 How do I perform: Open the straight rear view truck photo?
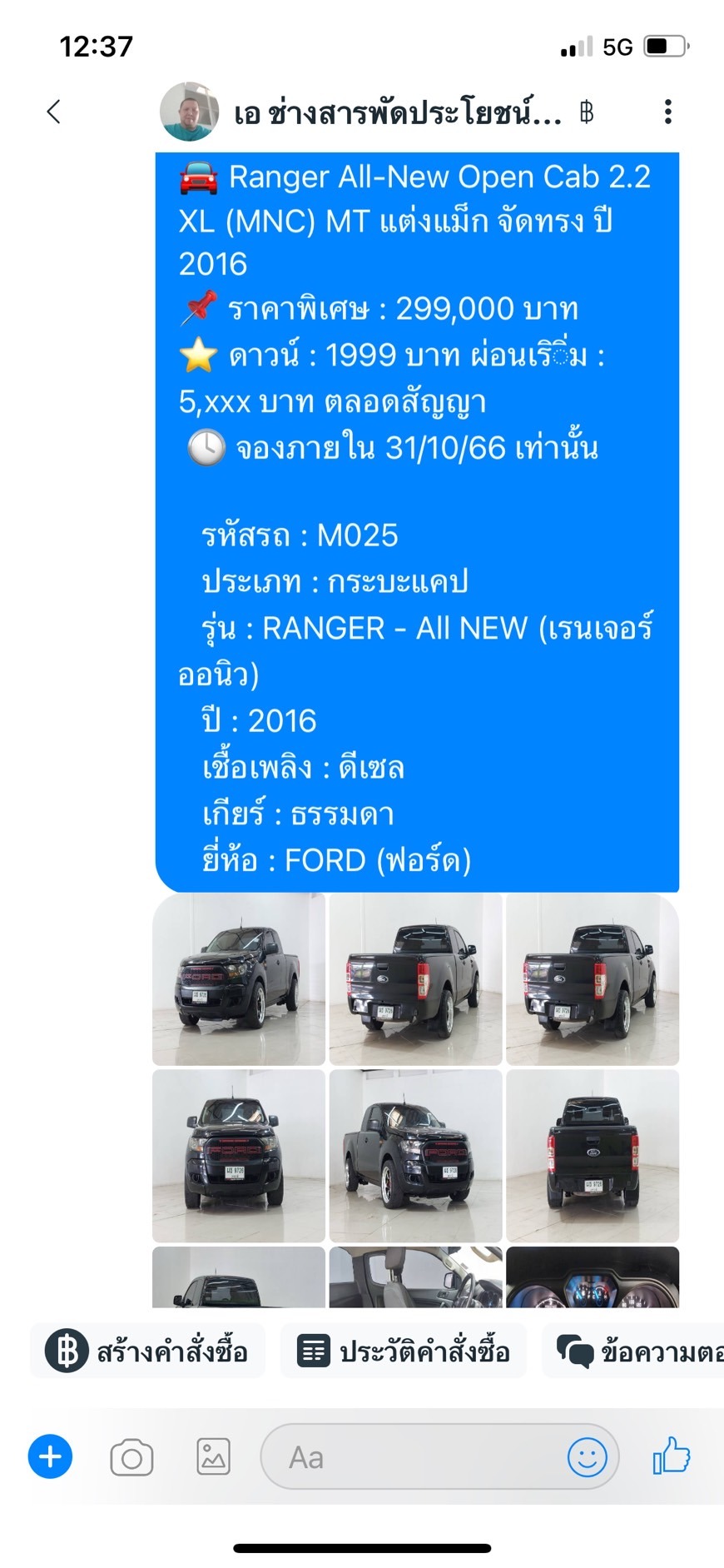pos(593,1156)
